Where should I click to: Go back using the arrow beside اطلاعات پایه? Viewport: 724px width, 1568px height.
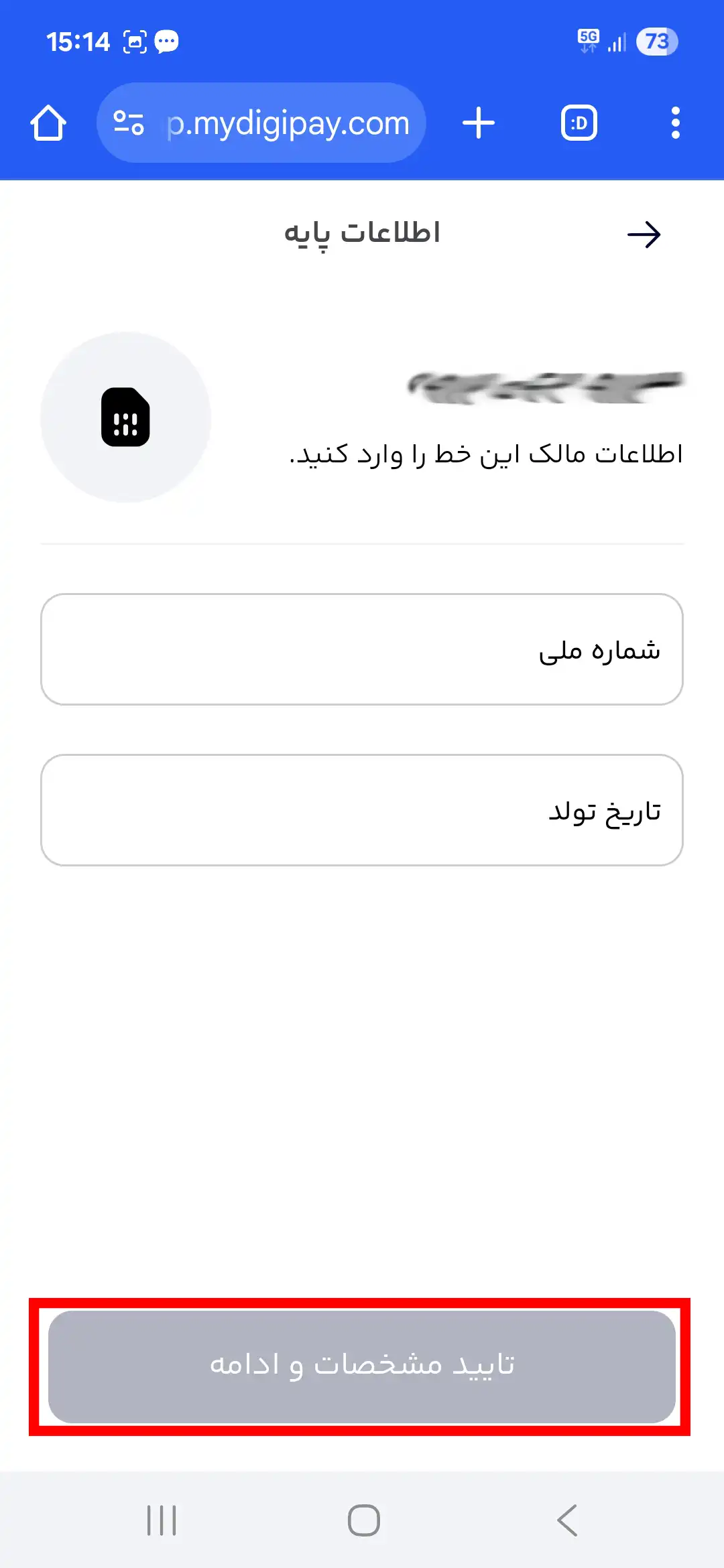coord(644,235)
